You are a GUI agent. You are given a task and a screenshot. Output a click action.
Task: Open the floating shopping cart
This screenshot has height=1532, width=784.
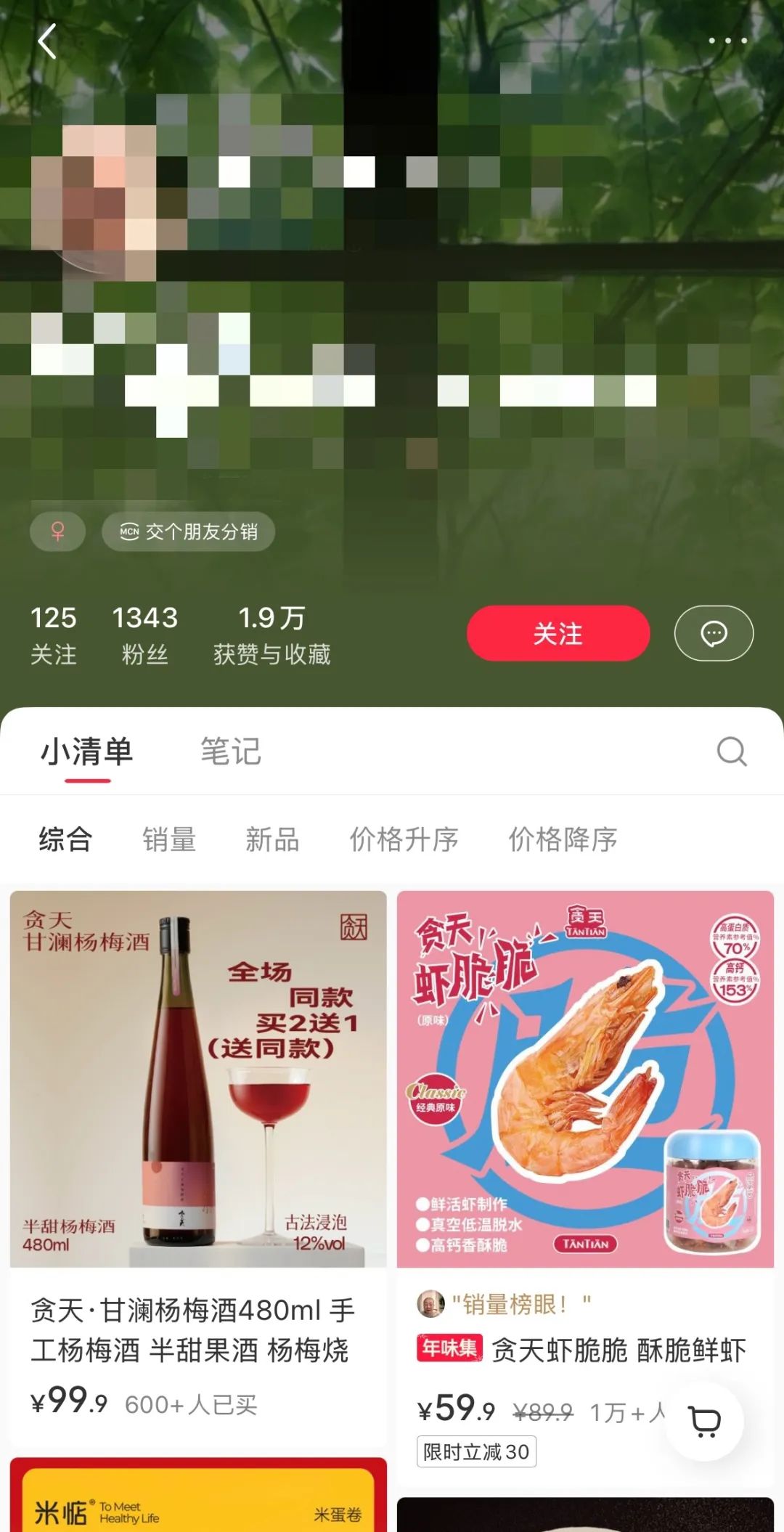coord(704,1421)
